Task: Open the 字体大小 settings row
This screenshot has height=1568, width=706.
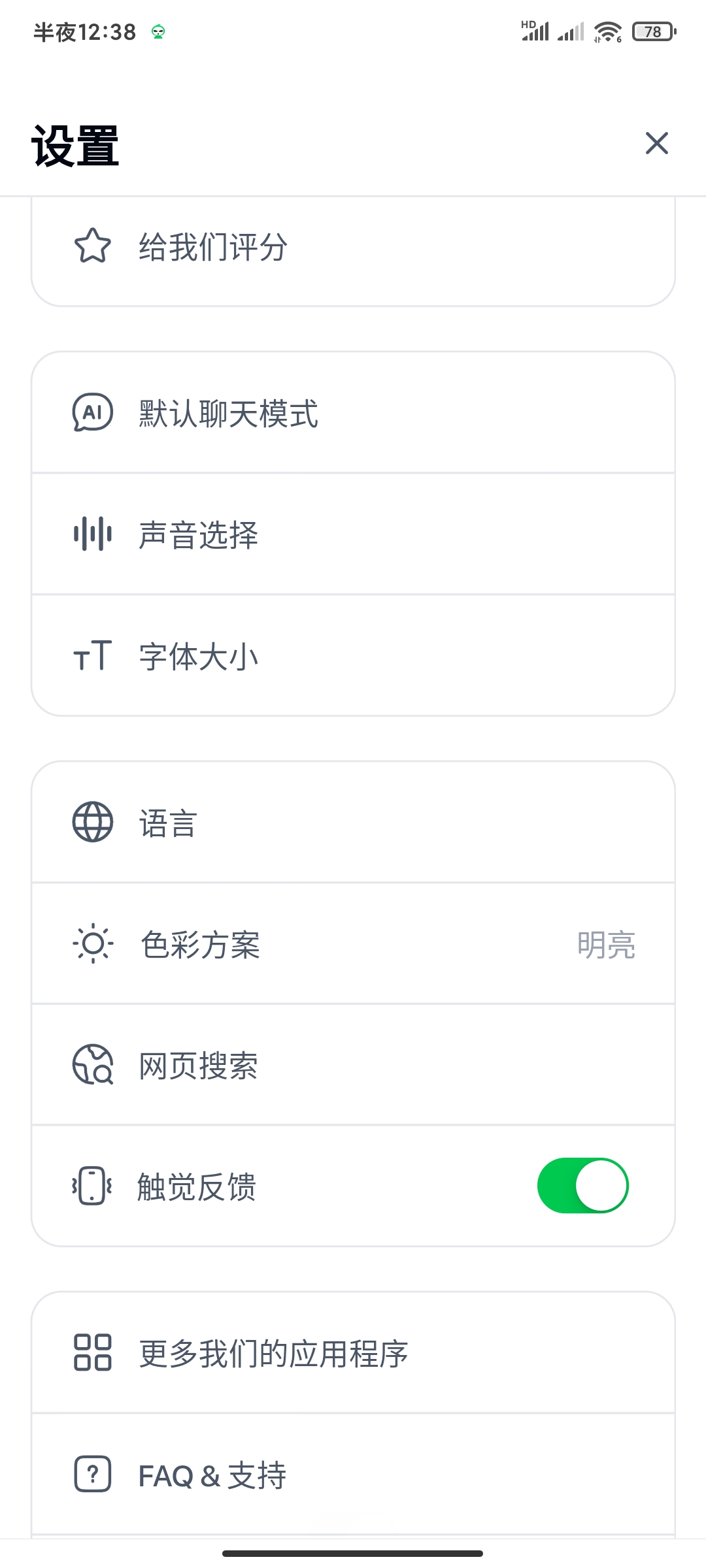Action: (x=353, y=657)
